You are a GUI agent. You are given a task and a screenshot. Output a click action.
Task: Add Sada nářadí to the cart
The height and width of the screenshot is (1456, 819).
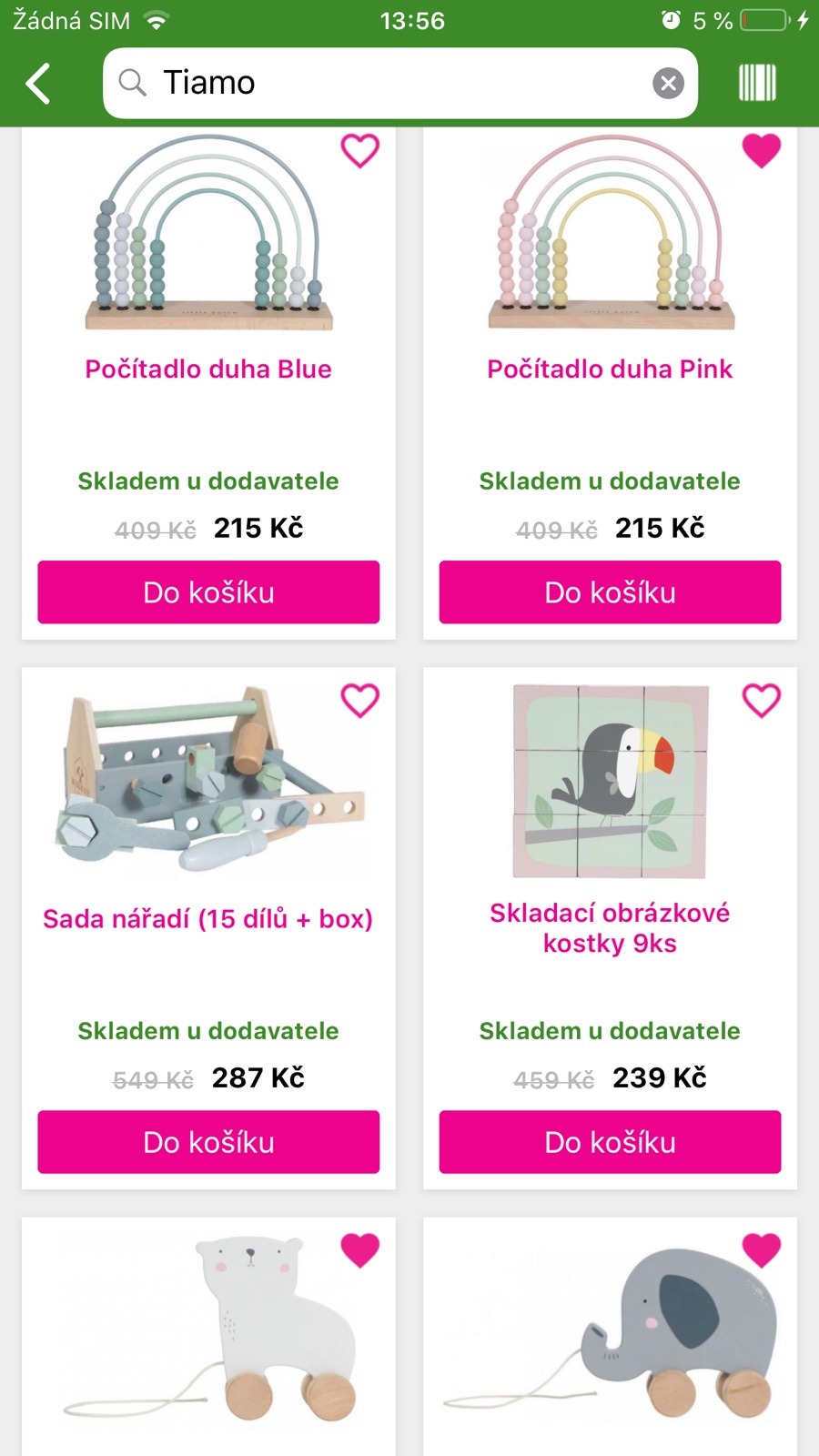(x=208, y=1142)
